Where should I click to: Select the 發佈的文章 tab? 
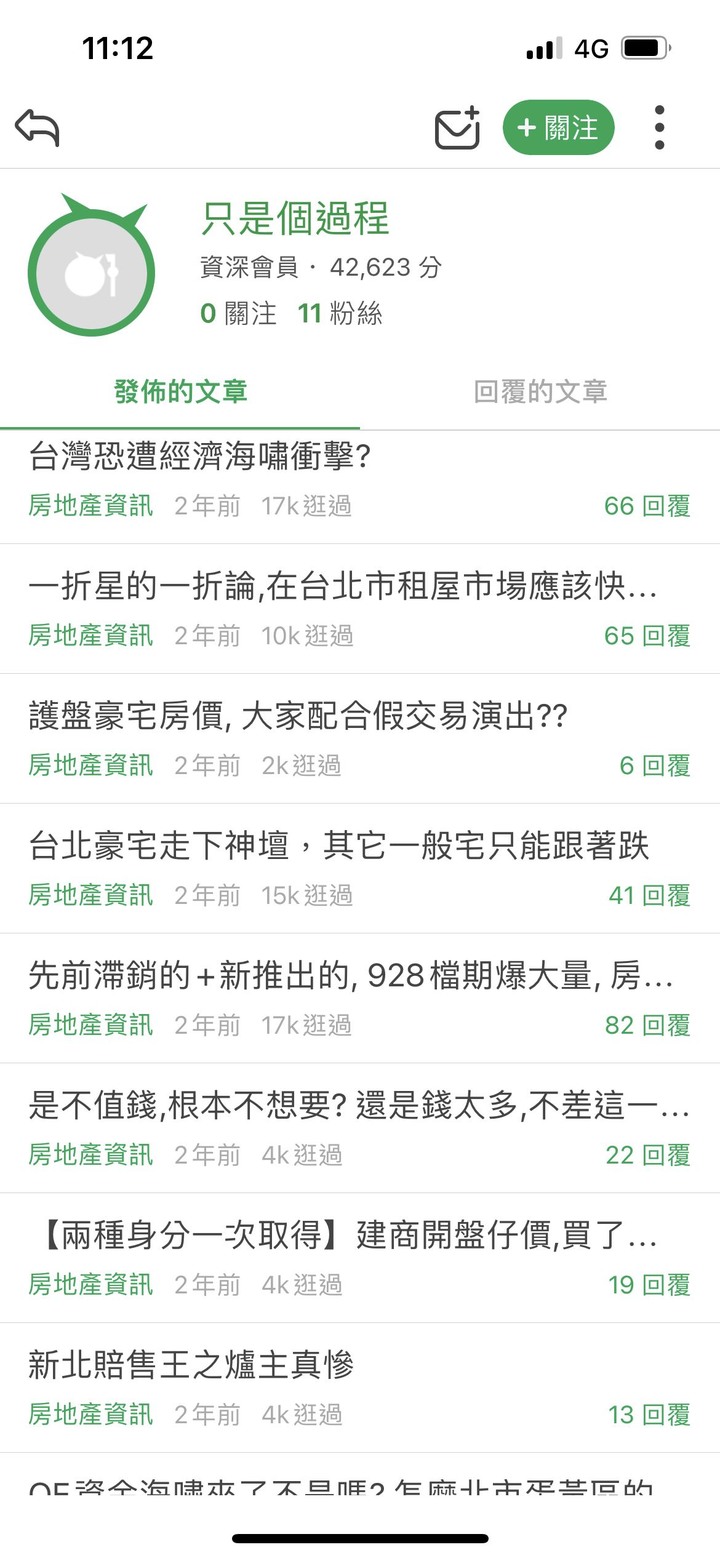point(180,391)
